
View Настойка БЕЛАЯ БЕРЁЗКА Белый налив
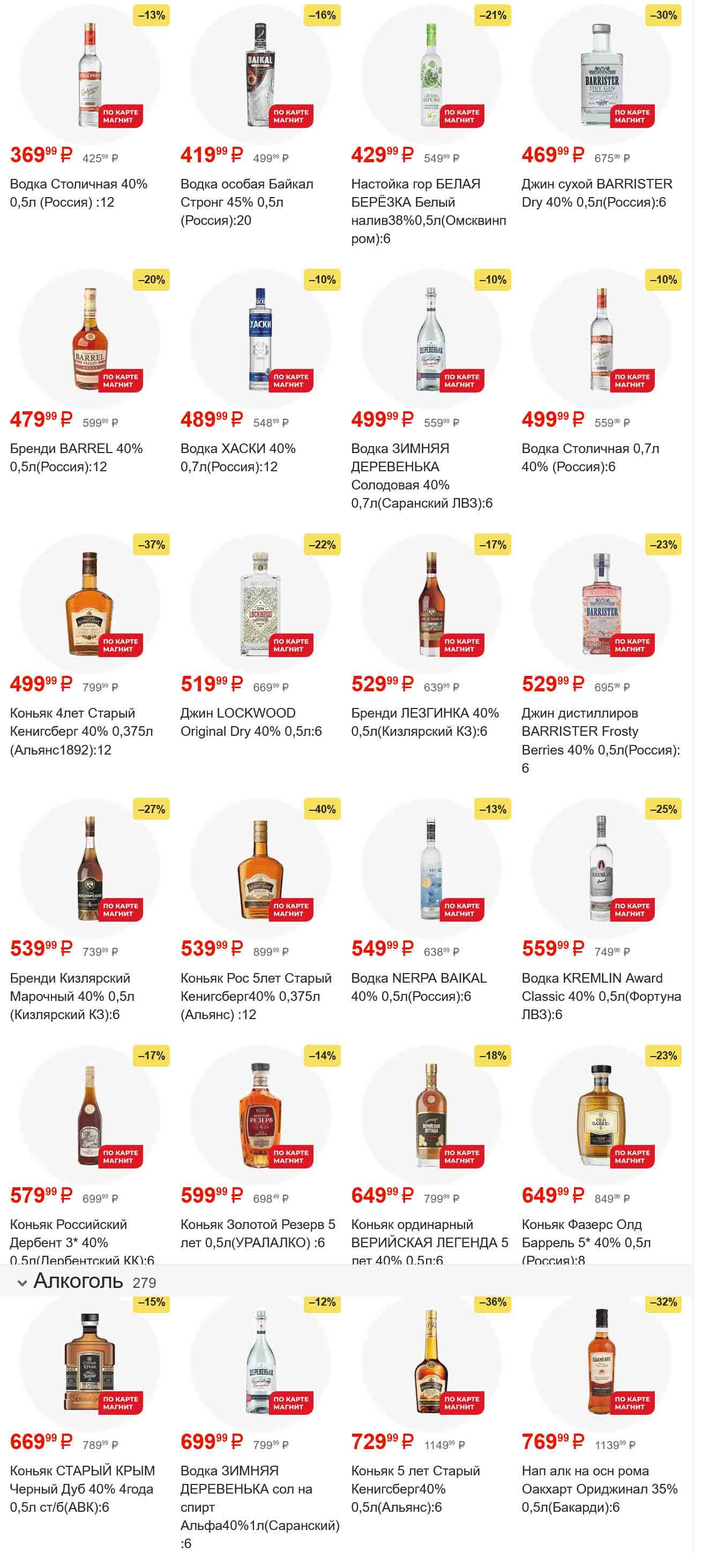tap(430, 76)
